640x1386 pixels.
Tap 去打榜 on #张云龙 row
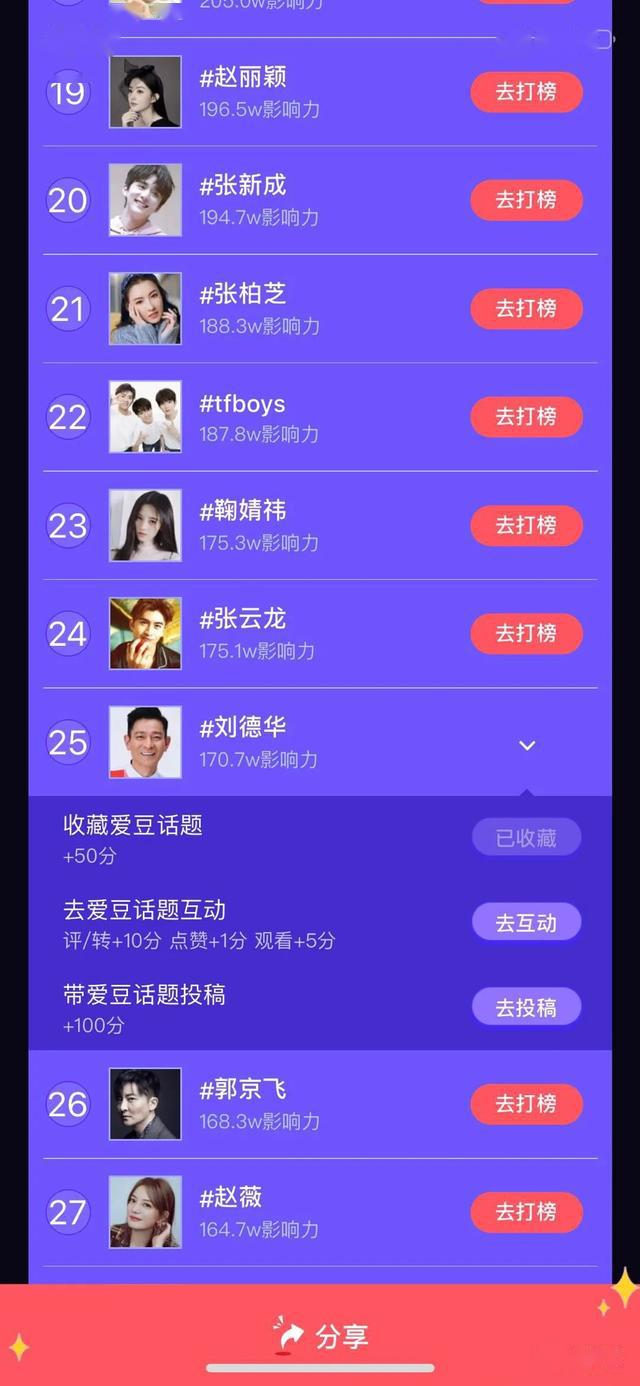pos(526,633)
